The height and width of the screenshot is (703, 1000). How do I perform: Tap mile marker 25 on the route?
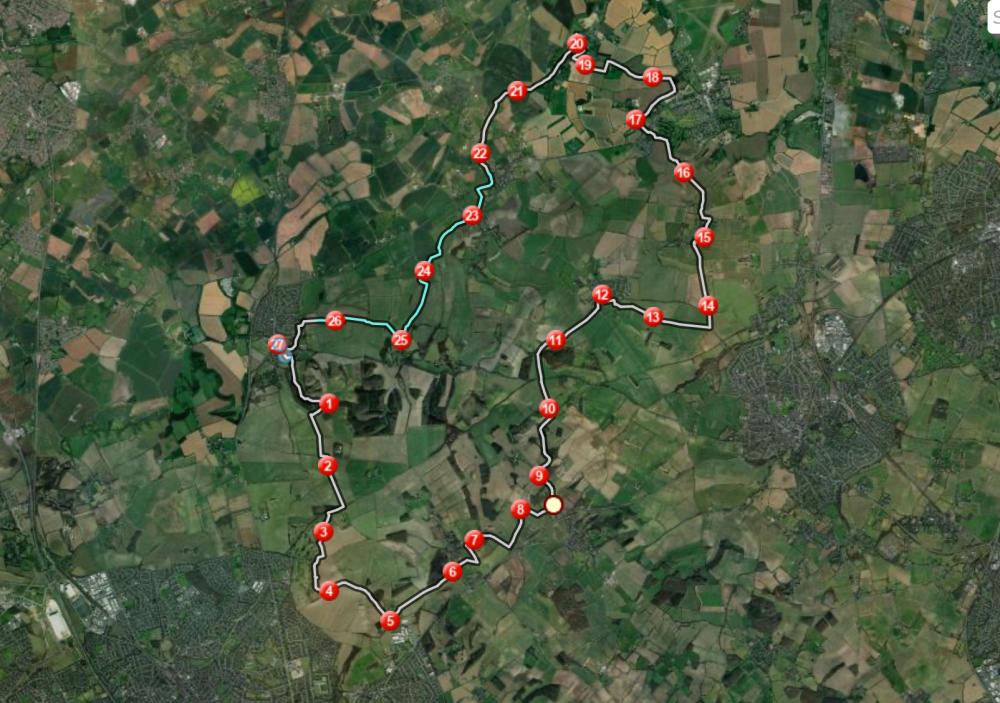(x=401, y=339)
